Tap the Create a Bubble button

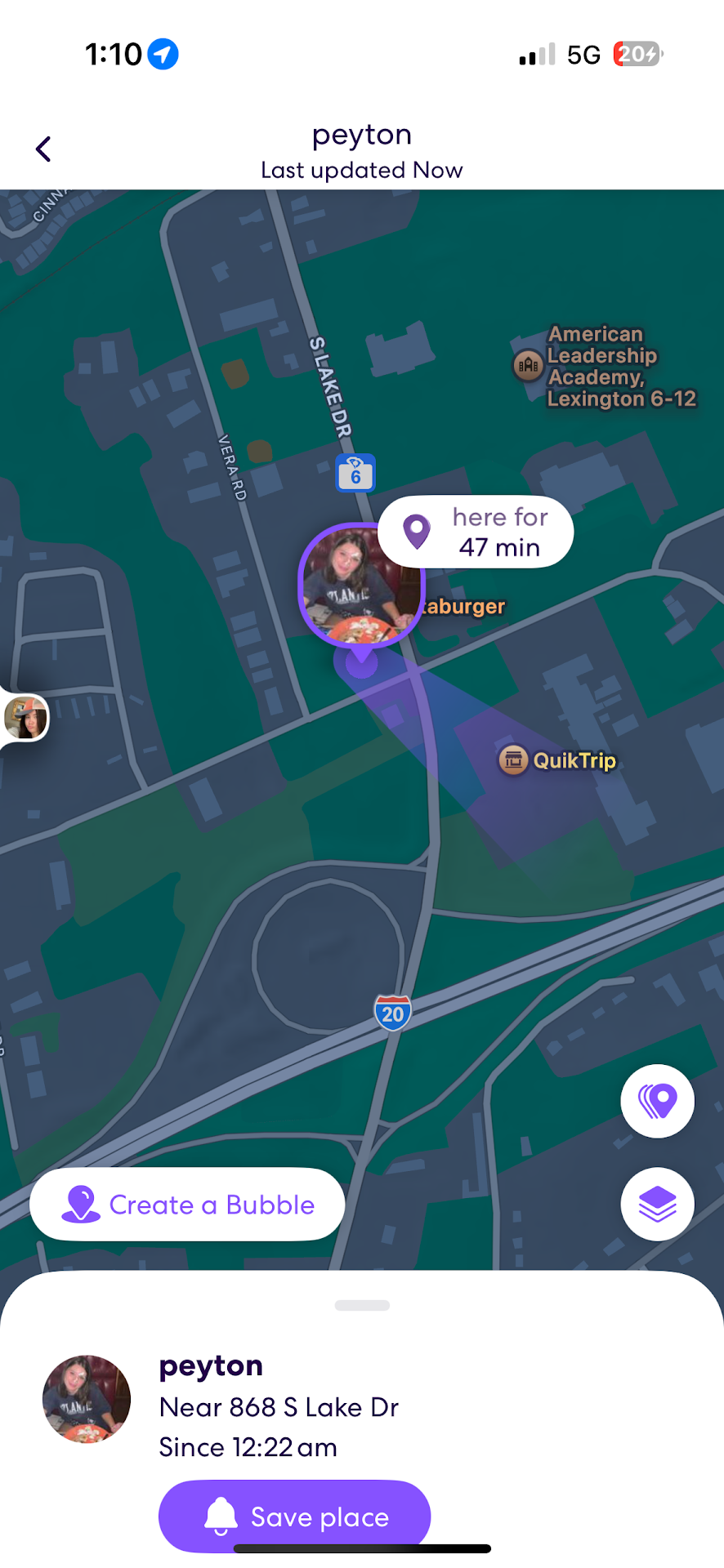tap(187, 1204)
